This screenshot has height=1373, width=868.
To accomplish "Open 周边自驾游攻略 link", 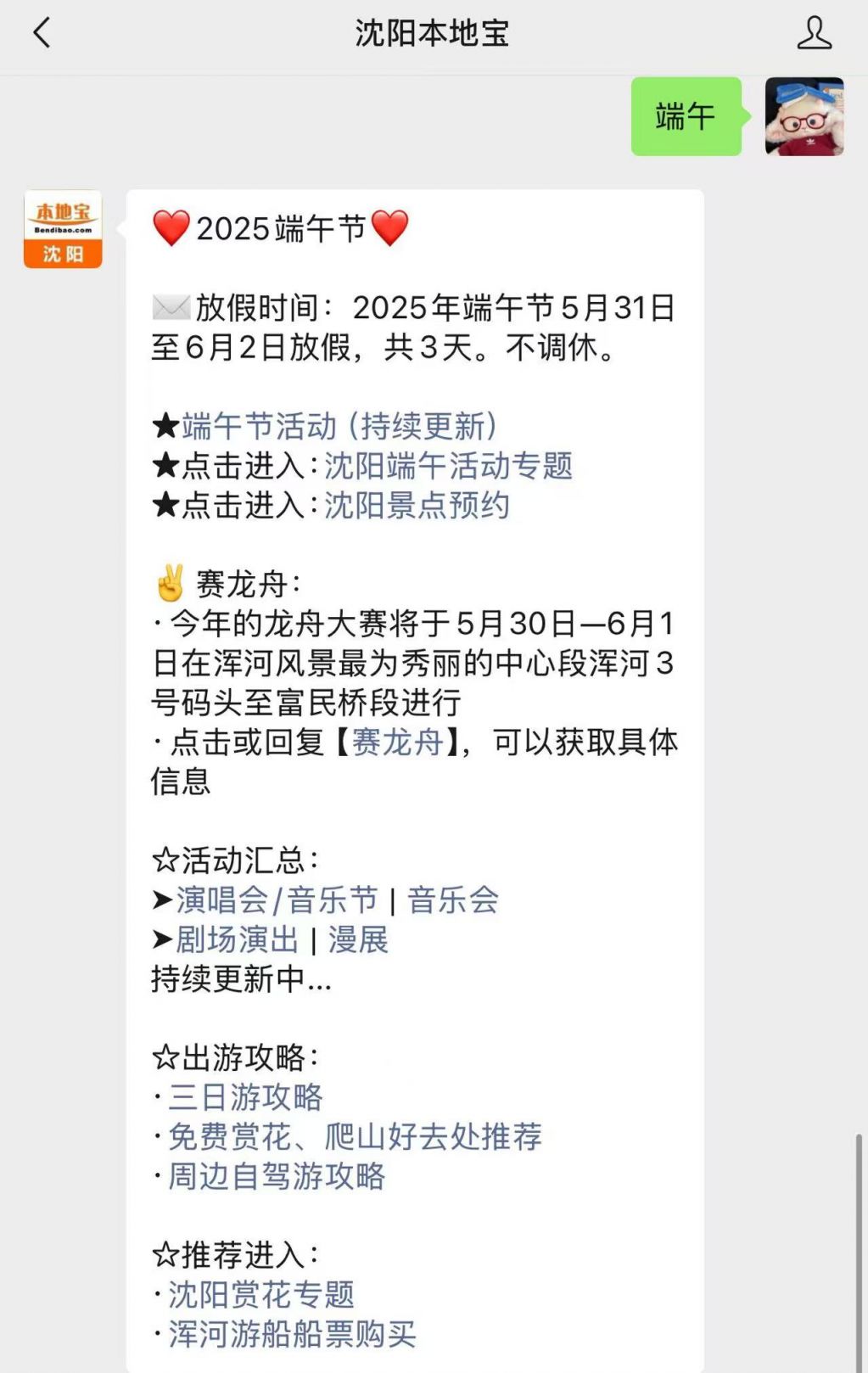I will point(277,1176).
